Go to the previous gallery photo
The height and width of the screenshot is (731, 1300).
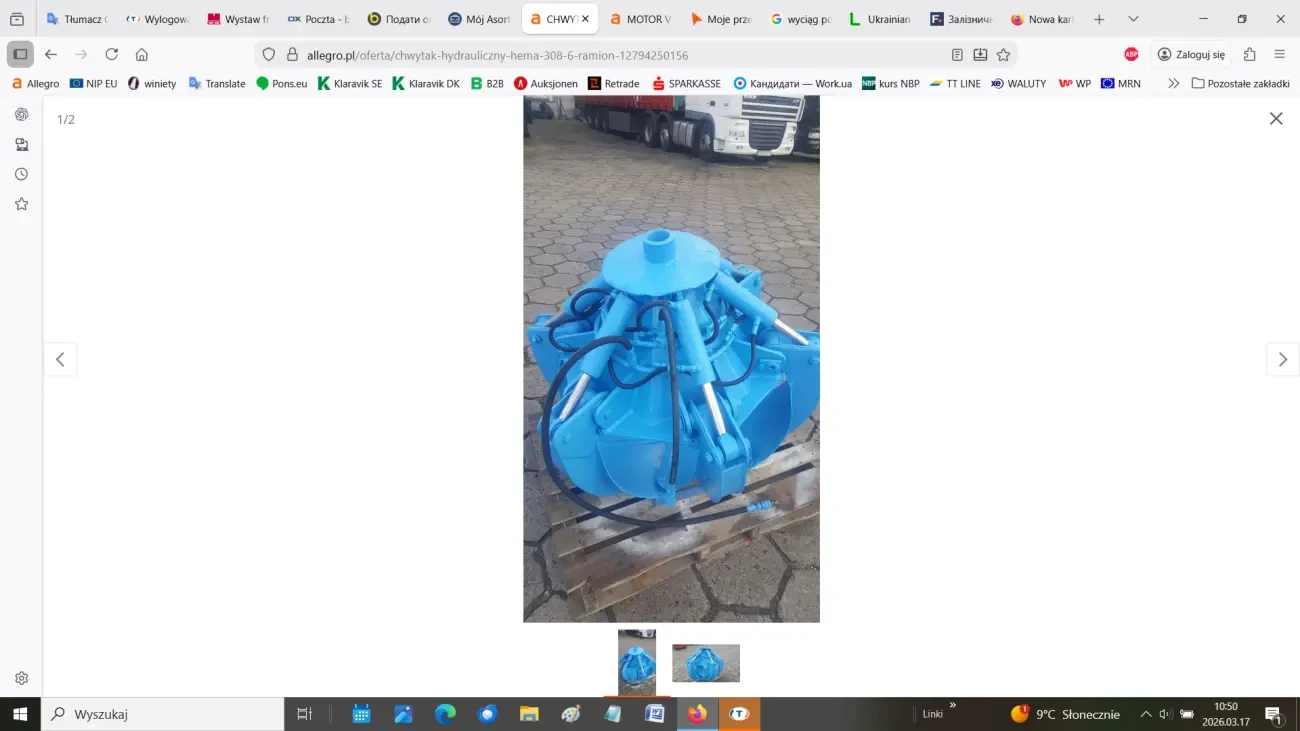(x=60, y=360)
